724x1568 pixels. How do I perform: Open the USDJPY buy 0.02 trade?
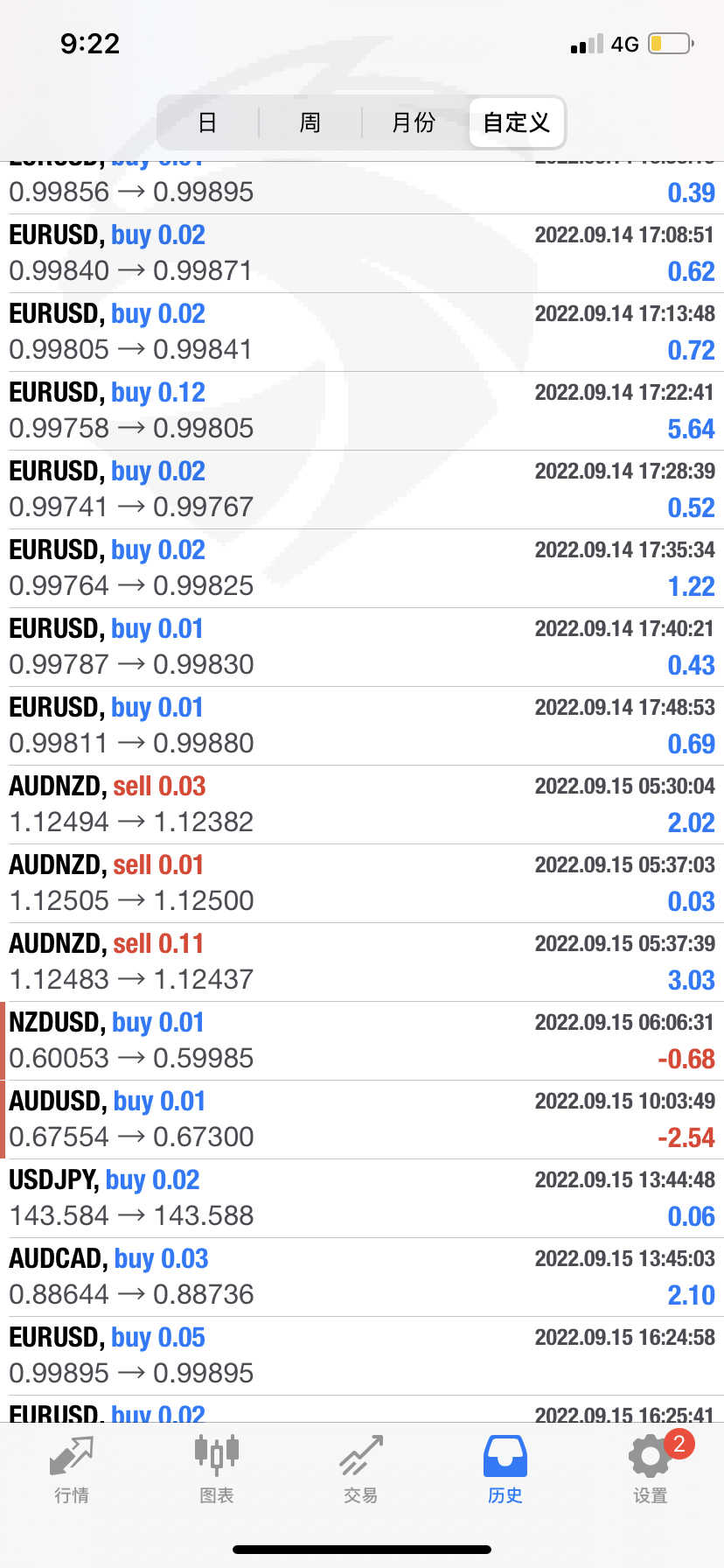(x=362, y=1199)
